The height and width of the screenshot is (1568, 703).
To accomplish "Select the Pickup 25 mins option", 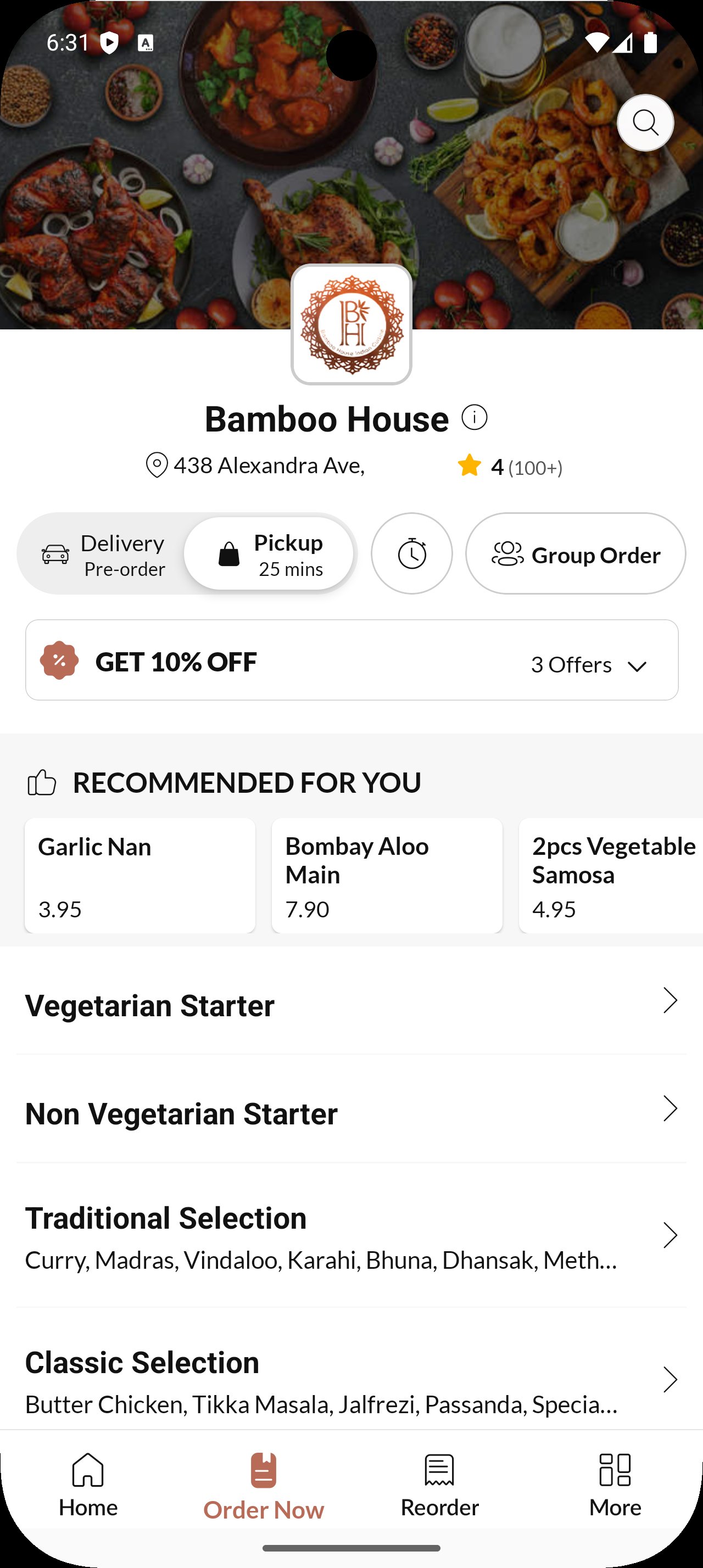I will 270,555.
